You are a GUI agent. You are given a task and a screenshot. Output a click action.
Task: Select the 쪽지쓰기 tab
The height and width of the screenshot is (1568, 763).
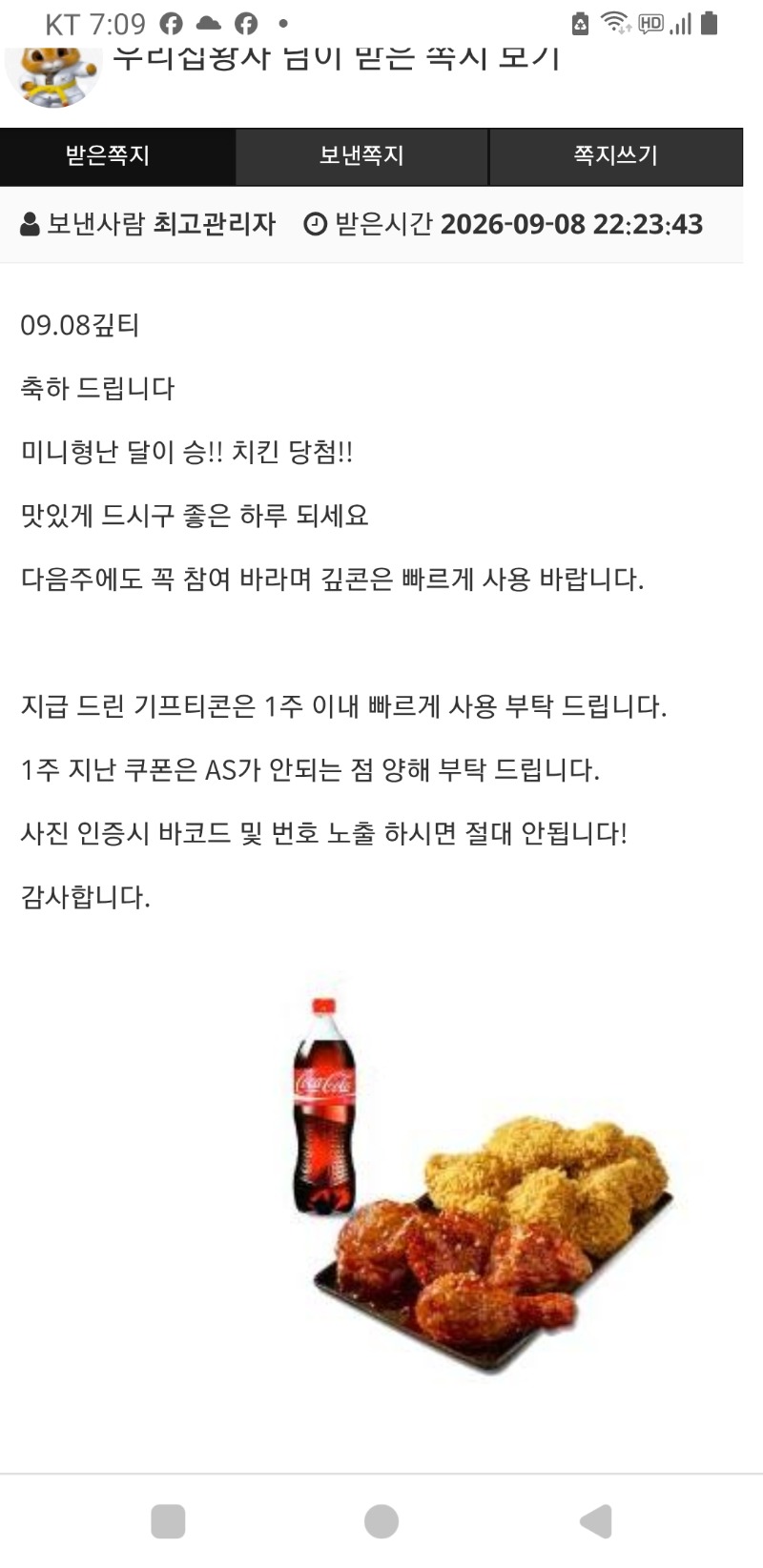click(616, 156)
